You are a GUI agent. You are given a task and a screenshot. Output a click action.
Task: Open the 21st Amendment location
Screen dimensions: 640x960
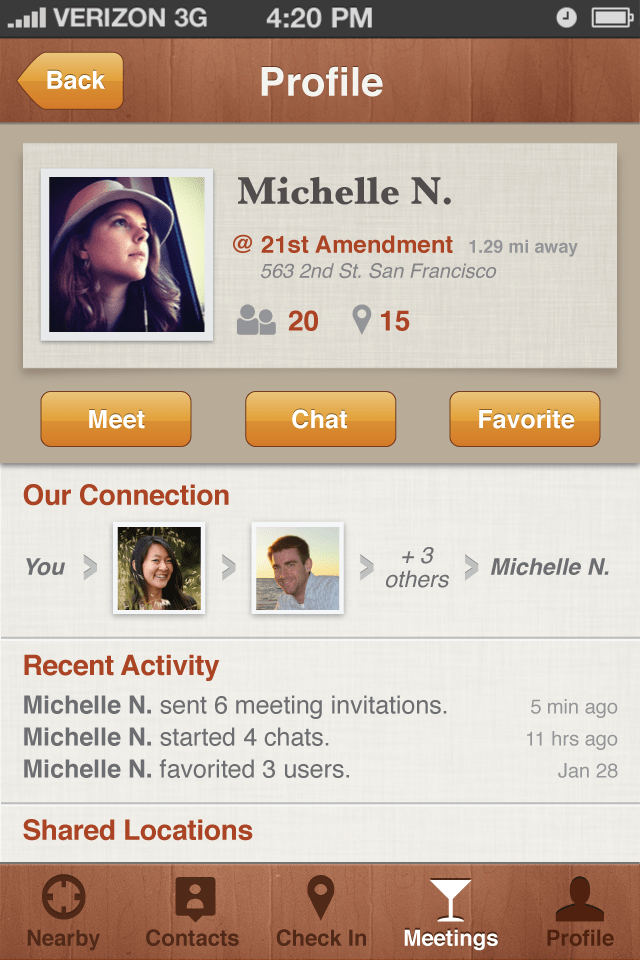[x=356, y=245]
